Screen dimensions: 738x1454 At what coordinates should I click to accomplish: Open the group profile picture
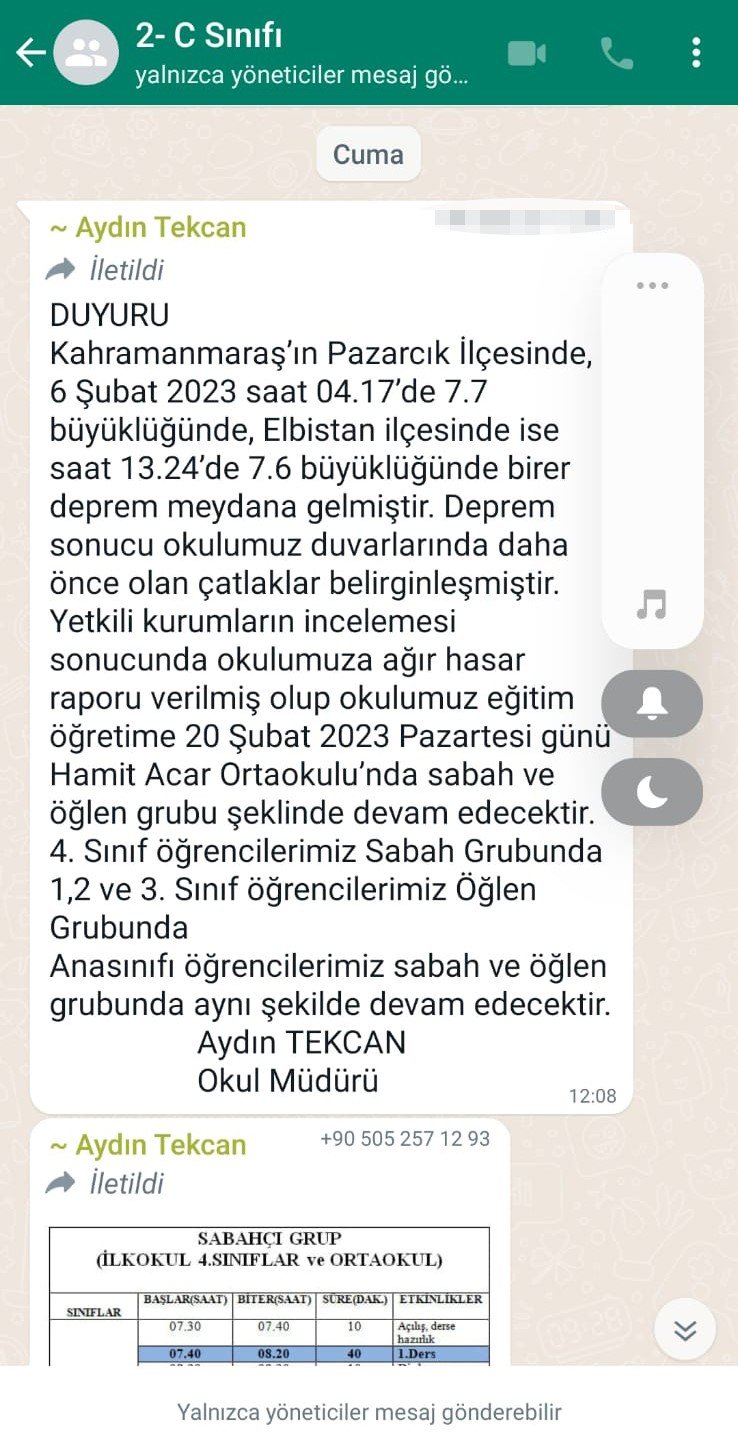84,53
